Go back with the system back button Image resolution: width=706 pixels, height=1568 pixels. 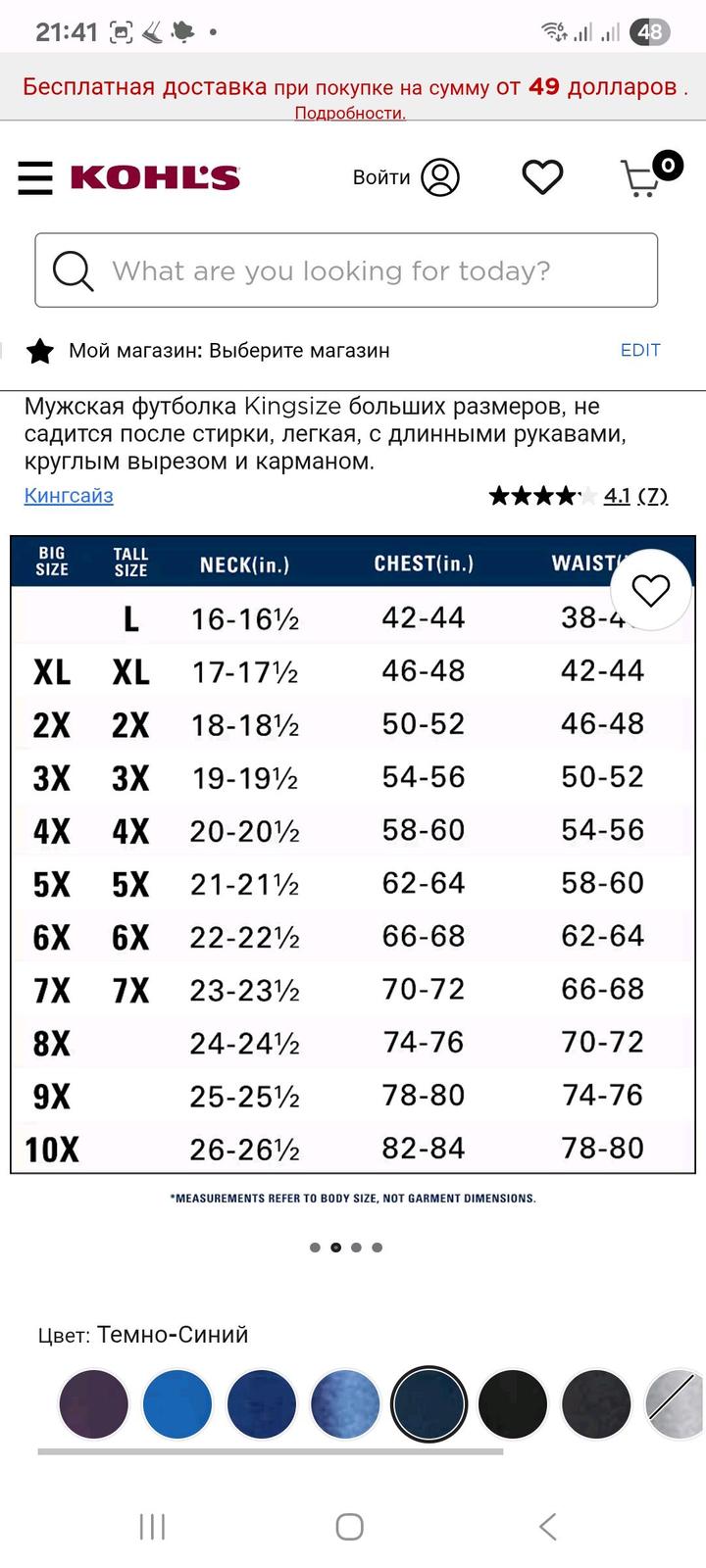tap(547, 1526)
